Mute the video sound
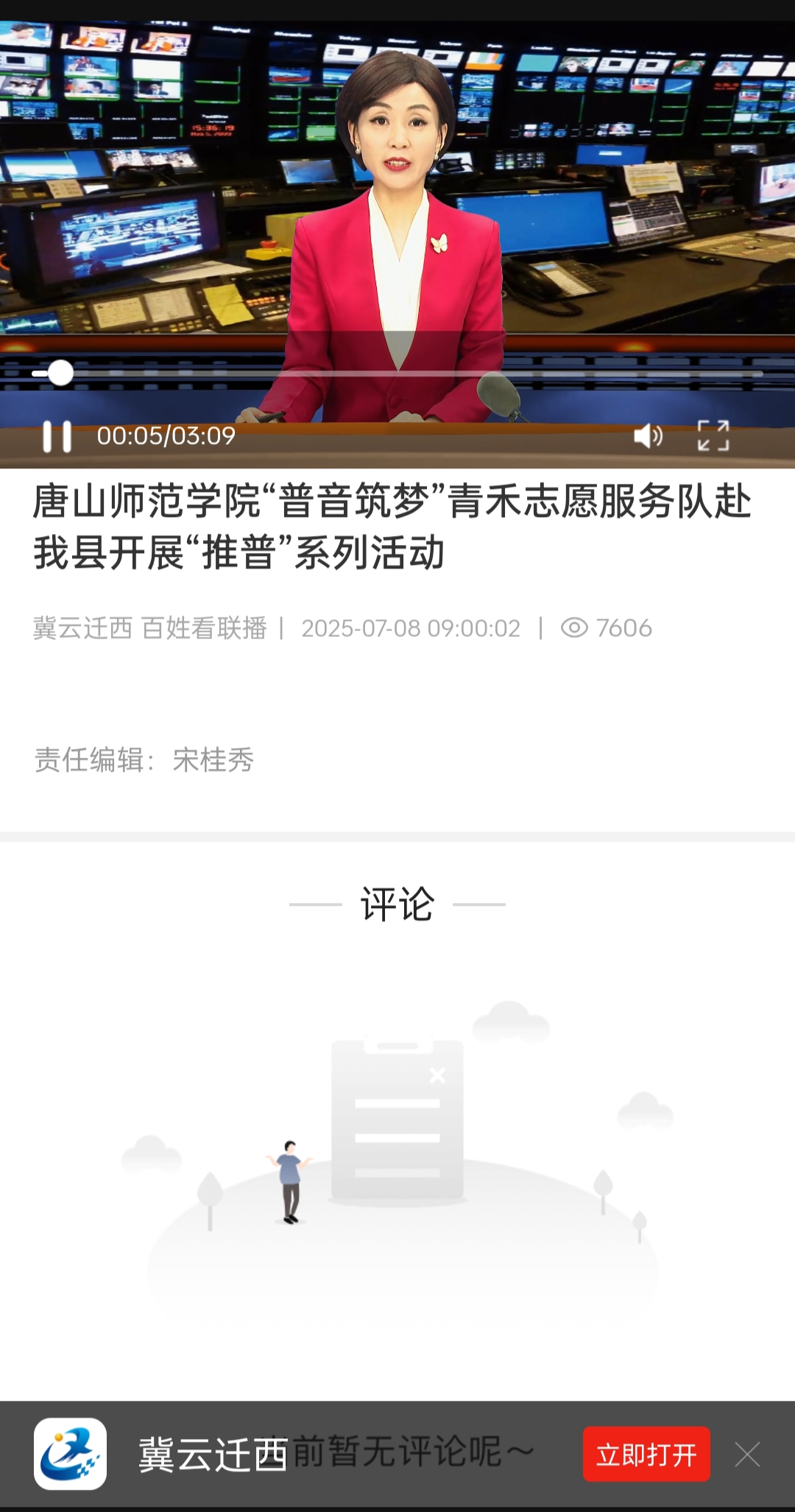 click(648, 436)
